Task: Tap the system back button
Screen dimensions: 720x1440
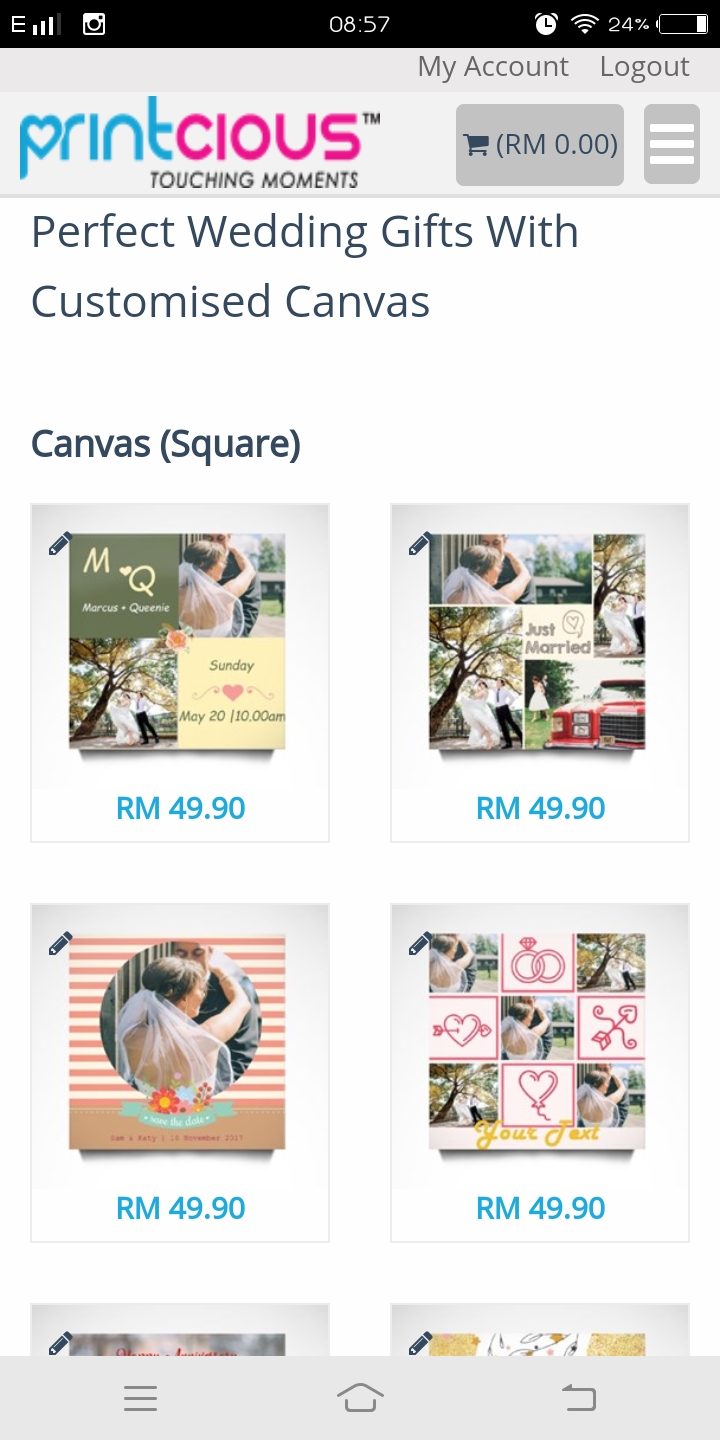Action: 579,1397
